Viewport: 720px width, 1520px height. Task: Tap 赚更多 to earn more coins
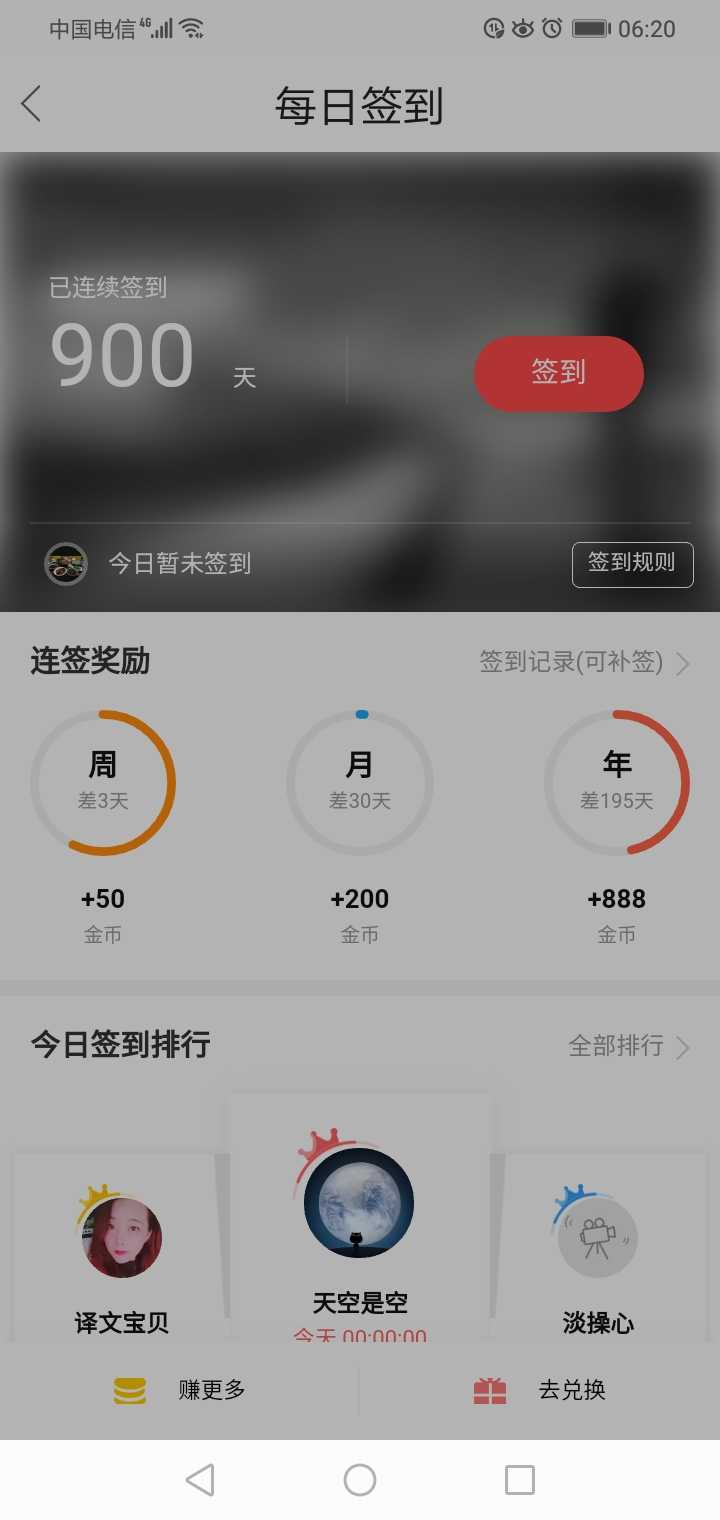tap(180, 1390)
